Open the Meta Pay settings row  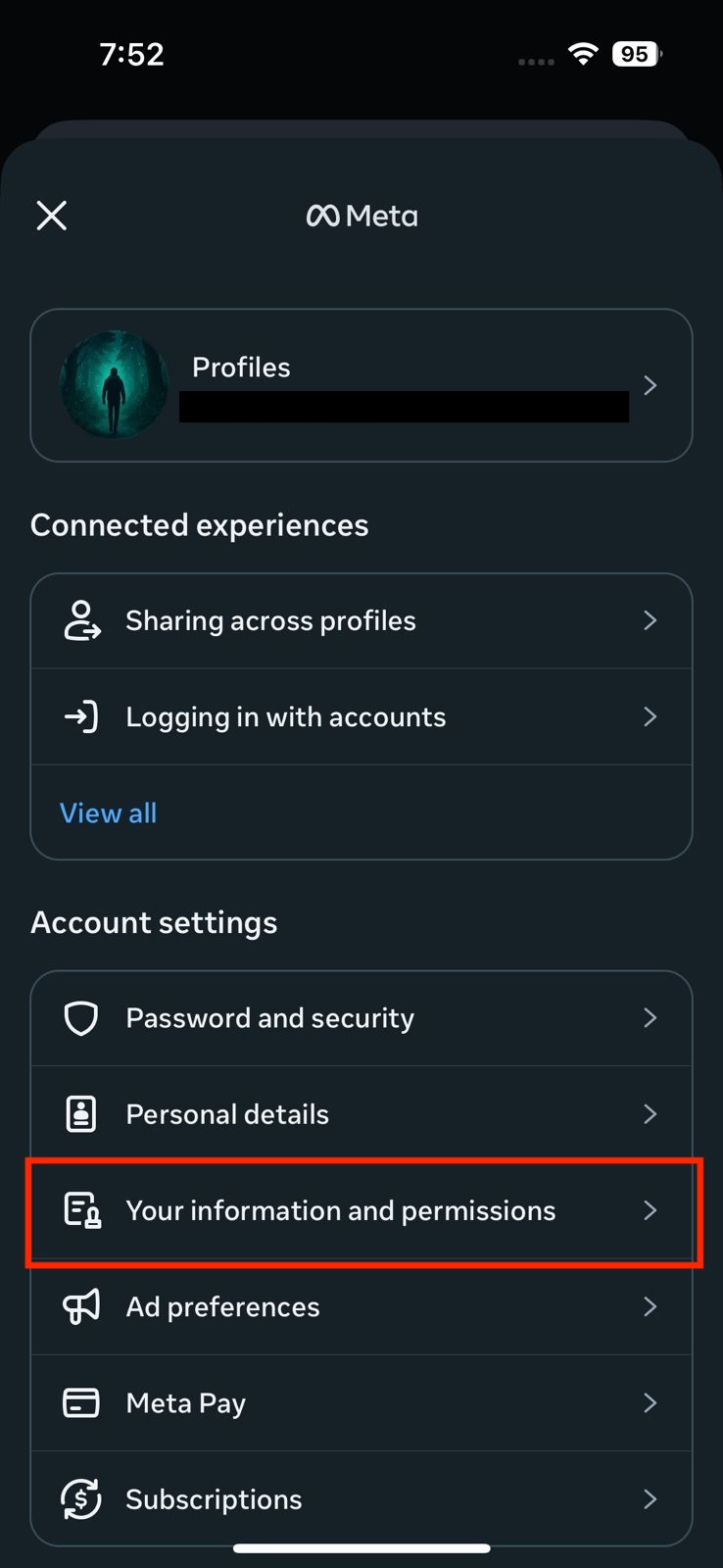pos(361,1402)
